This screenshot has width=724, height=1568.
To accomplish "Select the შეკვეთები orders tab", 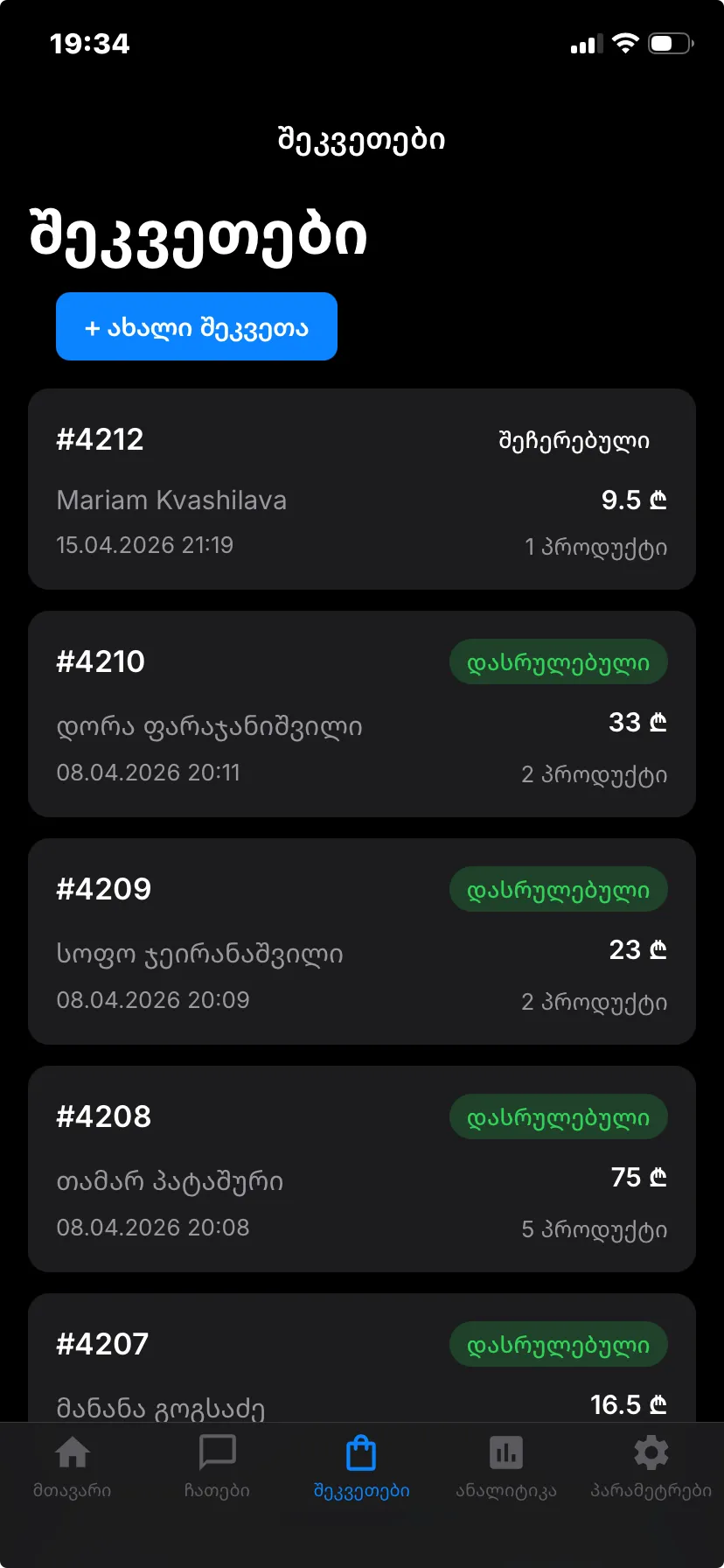I will (x=362, y=1467).
